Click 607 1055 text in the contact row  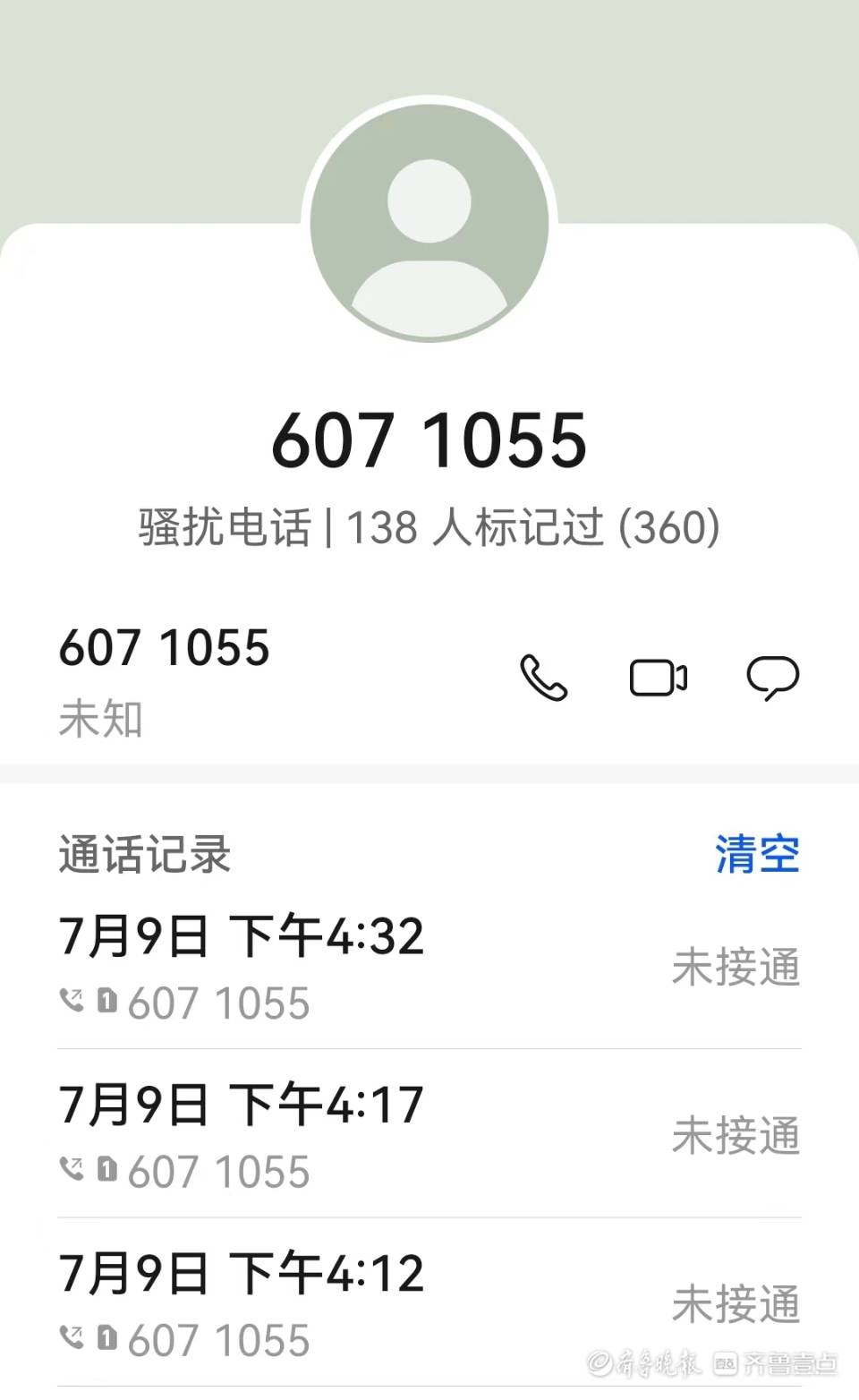pyautogui.click(x=163, y=647)
